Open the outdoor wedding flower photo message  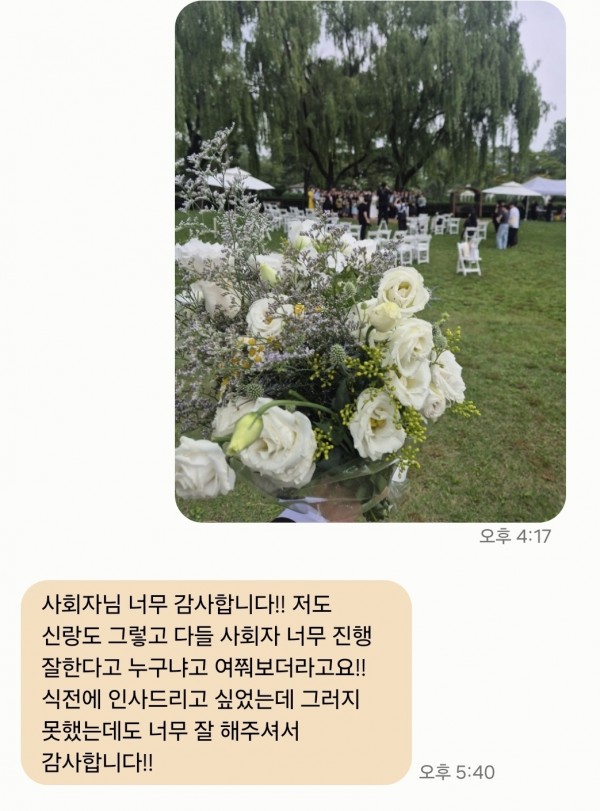[370, 262]
